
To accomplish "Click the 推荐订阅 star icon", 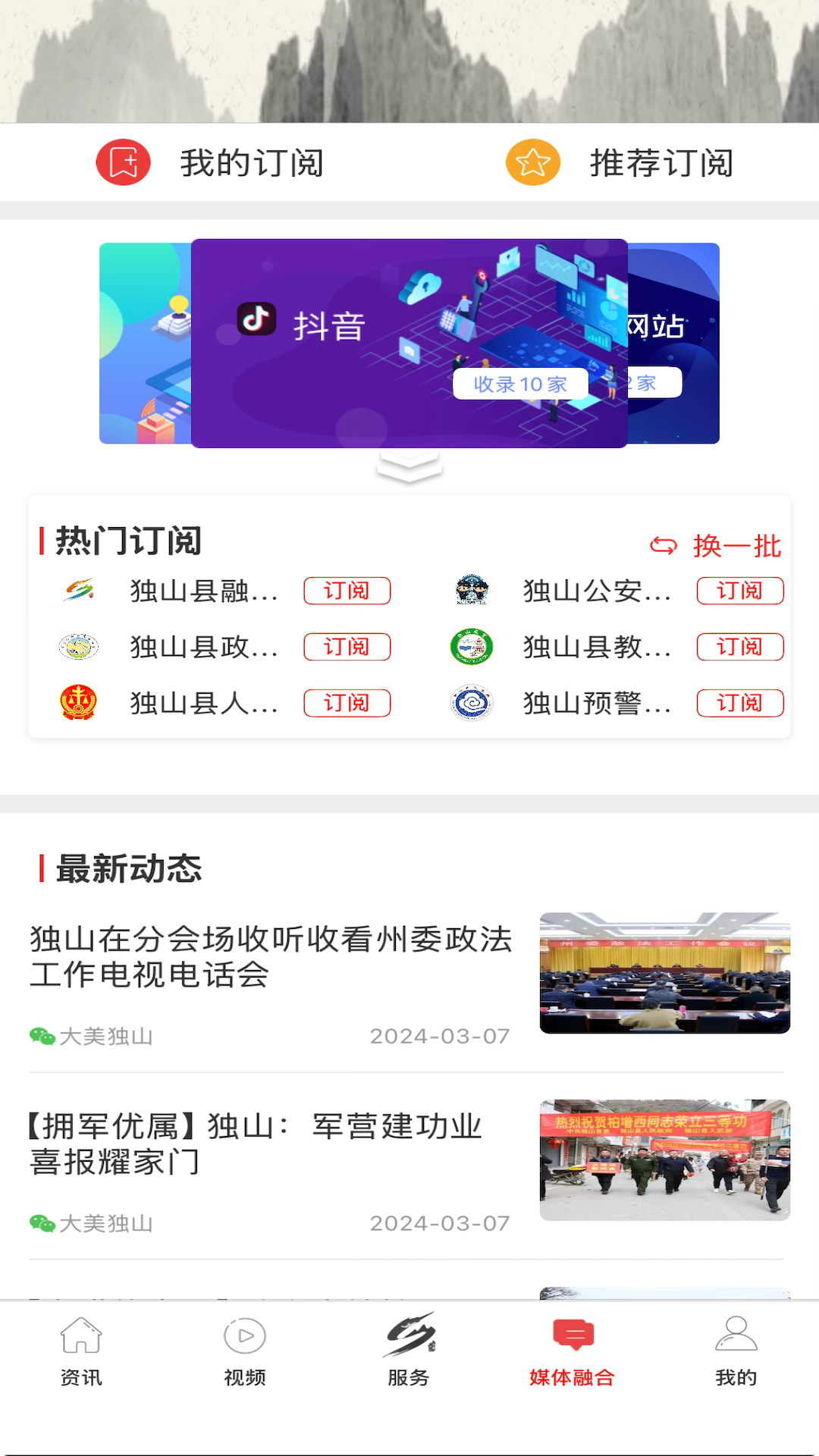I will [x=533, y=161].
